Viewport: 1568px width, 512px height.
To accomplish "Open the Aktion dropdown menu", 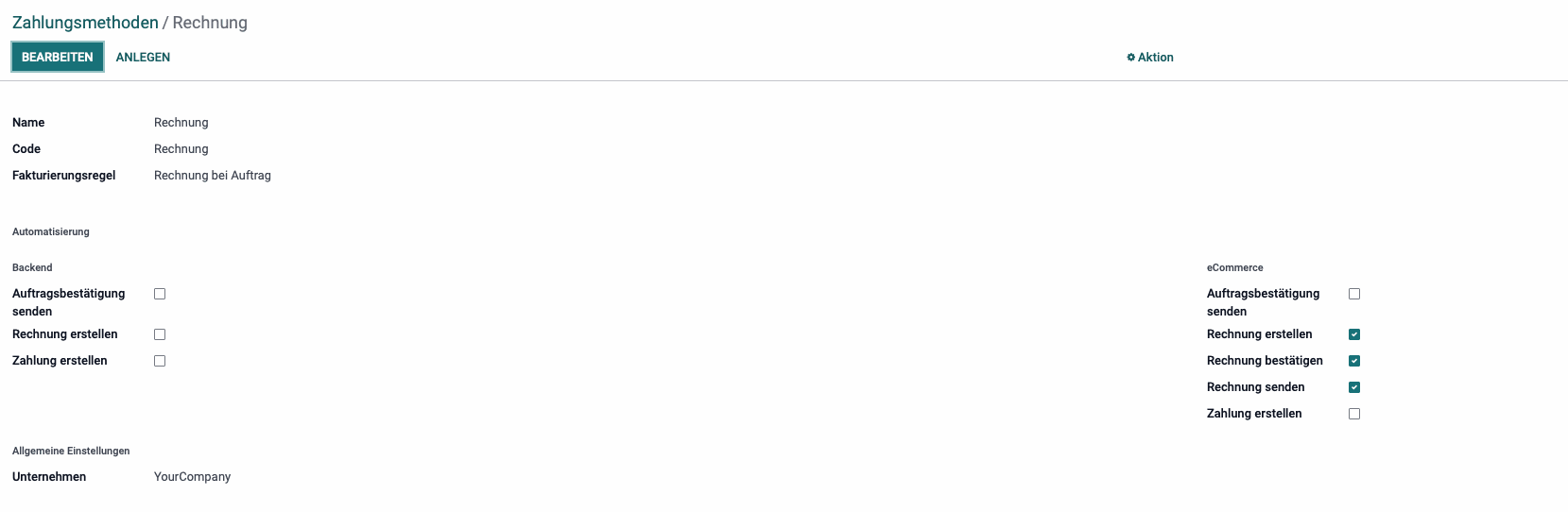I will 1150,57.
